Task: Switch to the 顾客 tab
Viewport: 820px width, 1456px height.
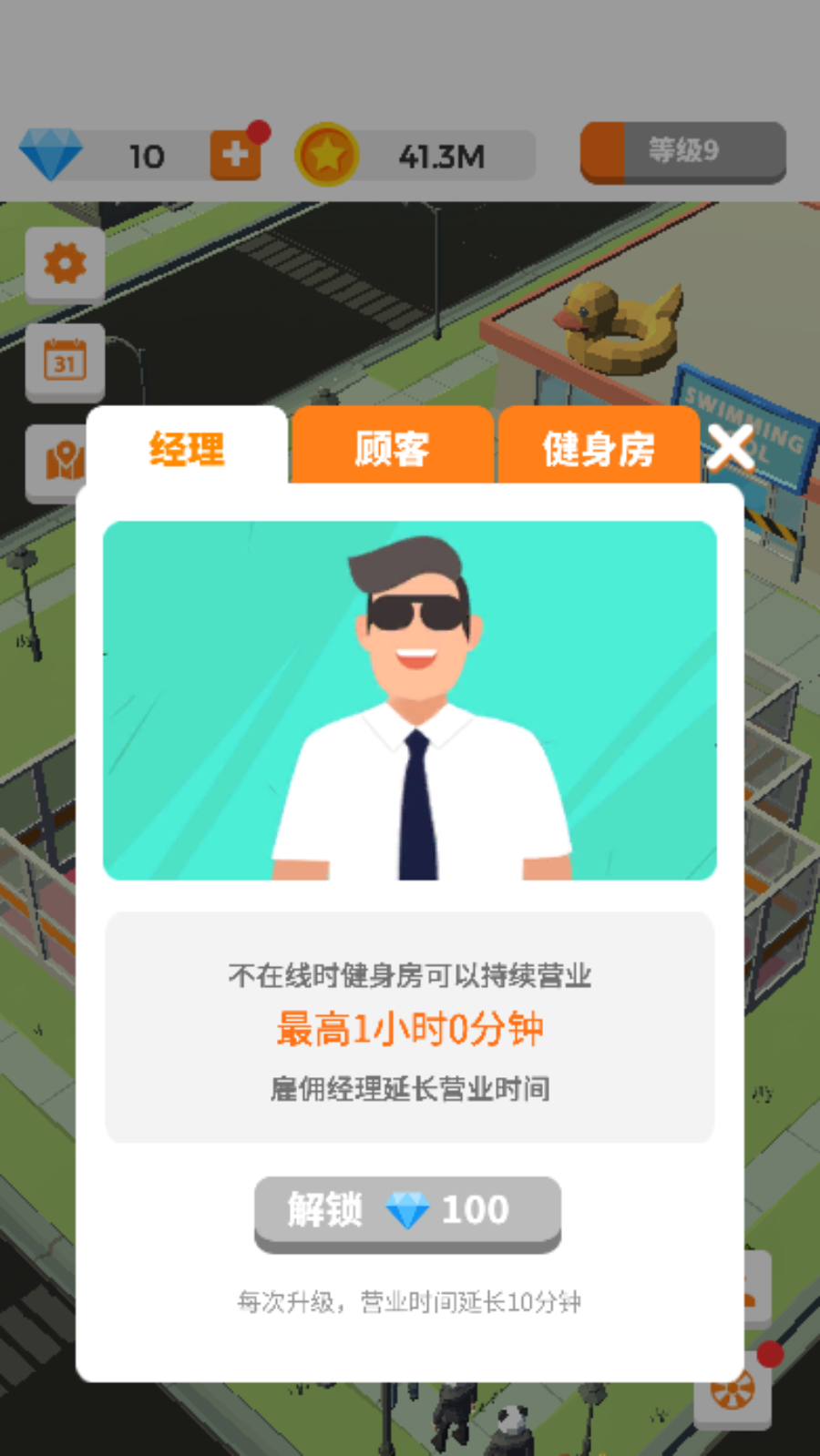Action: [393, 446]
